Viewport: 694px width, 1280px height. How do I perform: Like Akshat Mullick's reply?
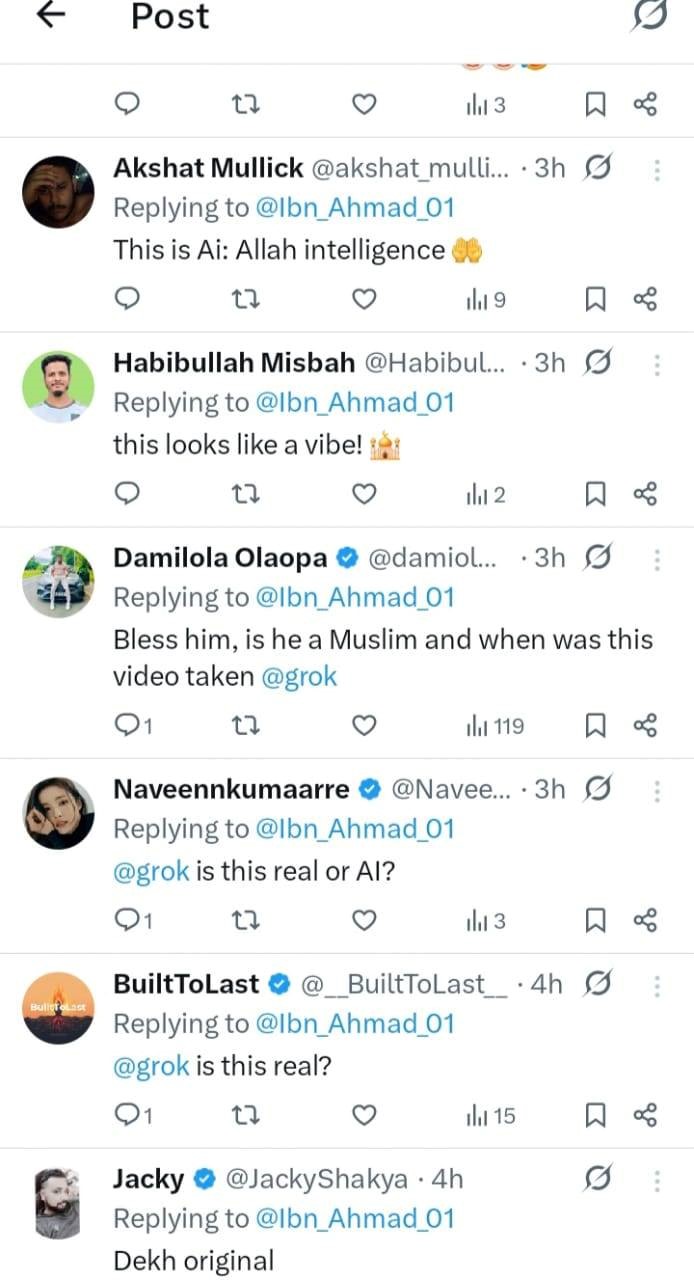click(365, 299)
